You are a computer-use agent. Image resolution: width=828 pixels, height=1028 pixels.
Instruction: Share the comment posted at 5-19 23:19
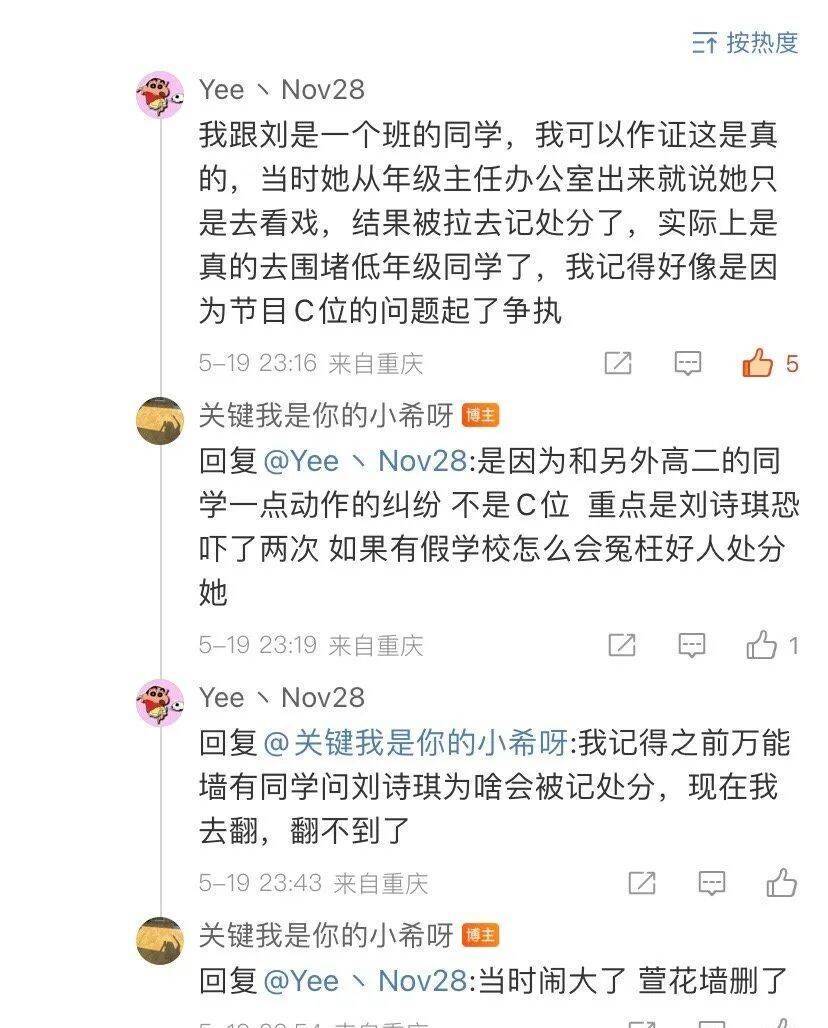pyautogui.click(x=622, y=645)
